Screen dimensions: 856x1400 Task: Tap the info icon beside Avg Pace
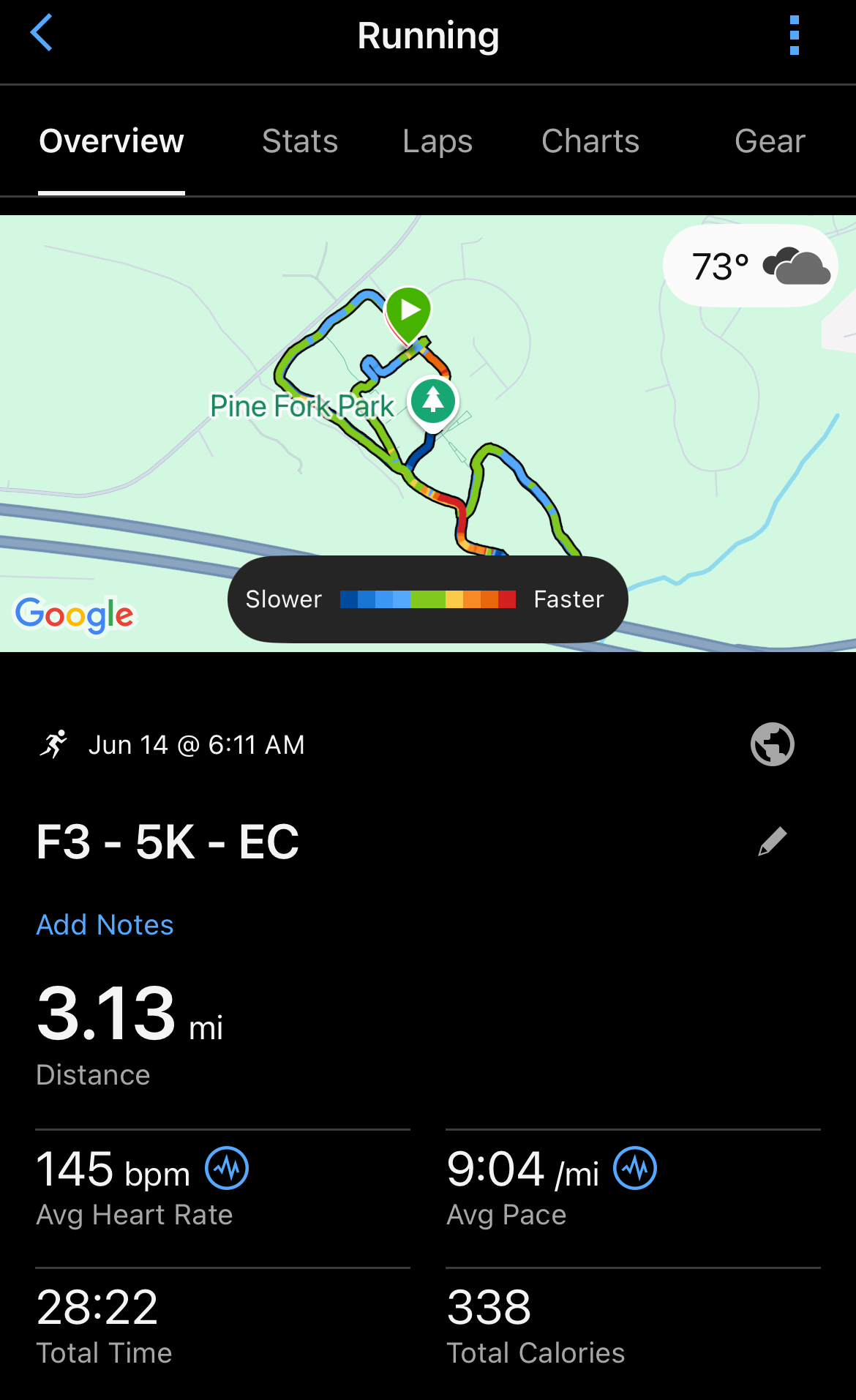(634, 1168)
